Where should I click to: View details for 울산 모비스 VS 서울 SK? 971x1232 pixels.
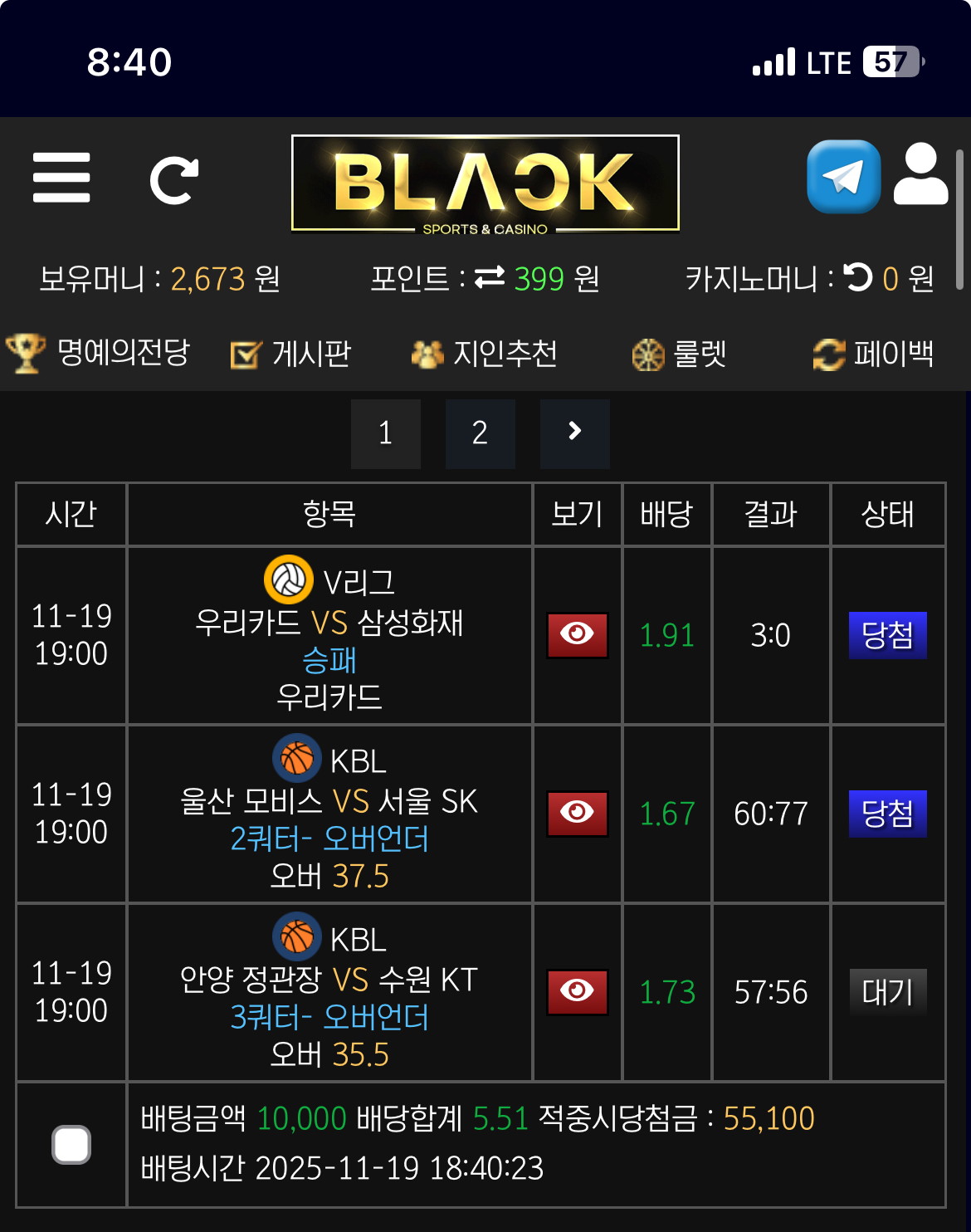(577, 814)
